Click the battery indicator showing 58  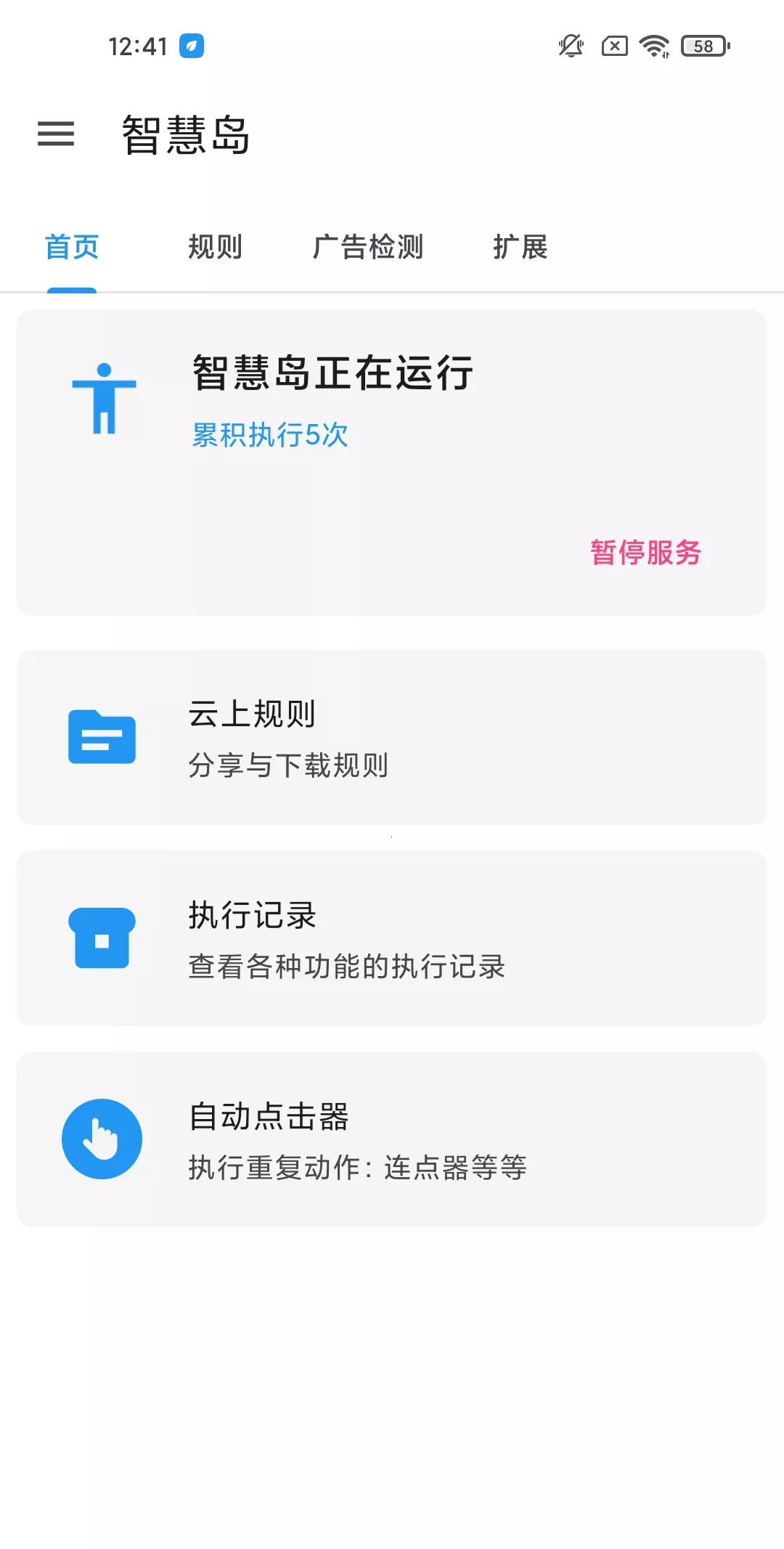click(701, 46)
